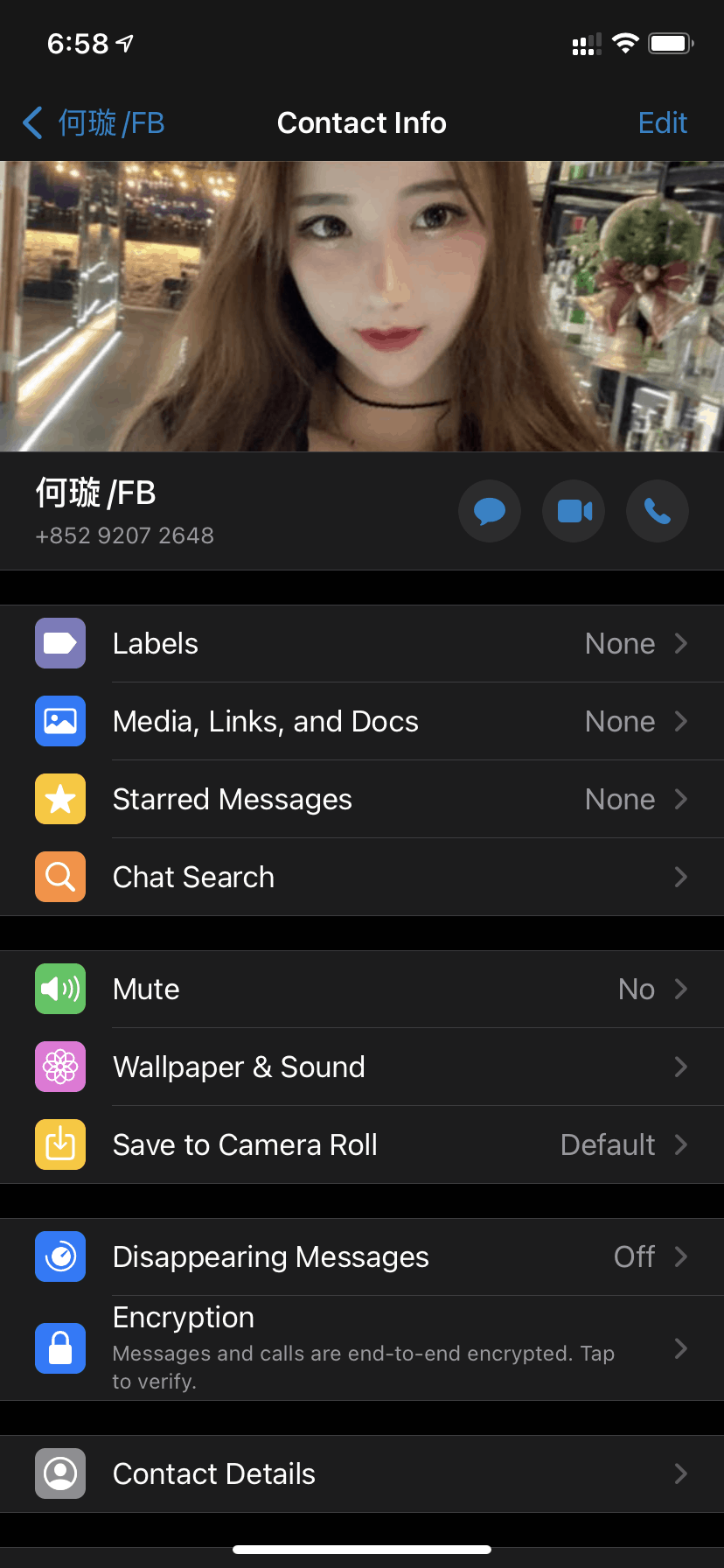Open Wallpaper & Sound settings
This screenshot has height=1568, width=724.
tap(362, 1067)
